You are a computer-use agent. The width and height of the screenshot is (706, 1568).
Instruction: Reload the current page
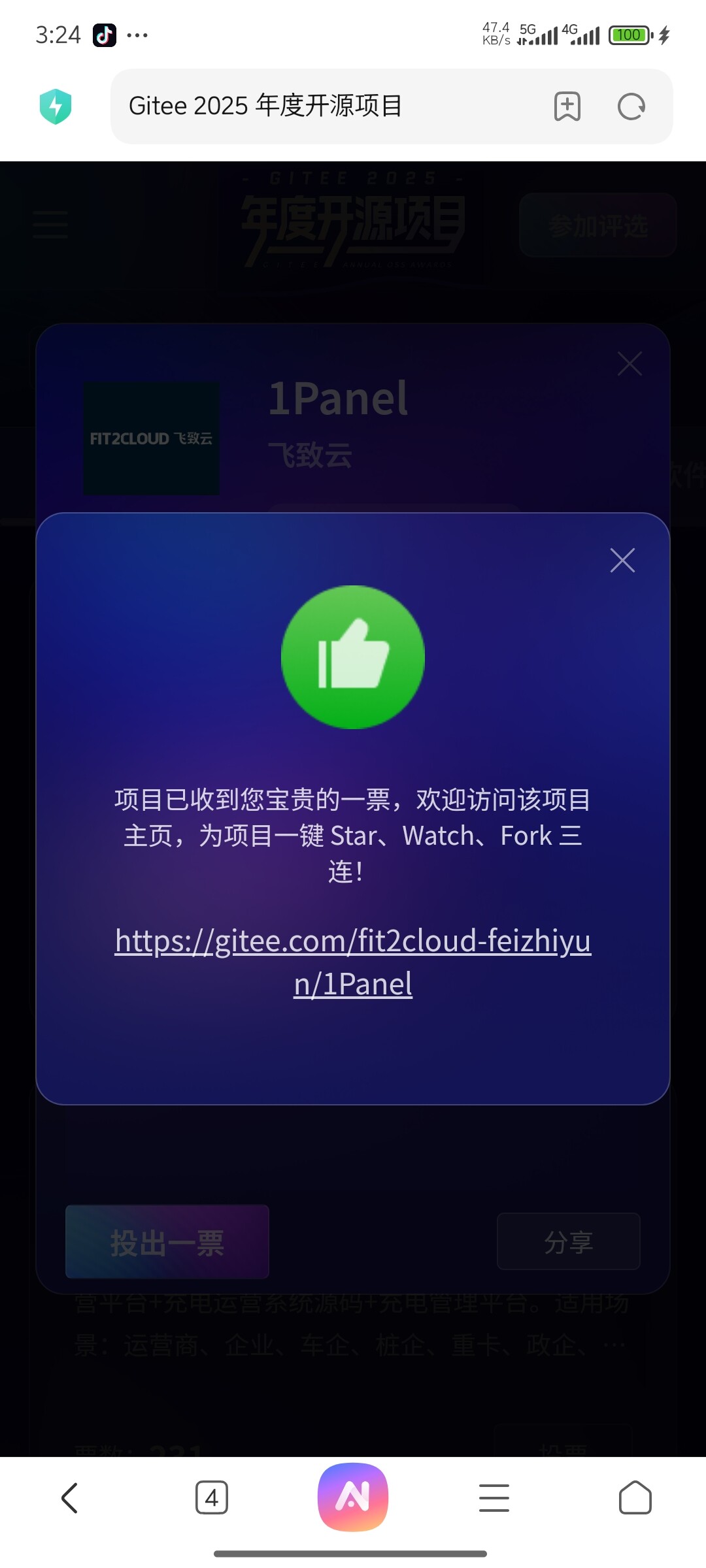click(631, 106)
